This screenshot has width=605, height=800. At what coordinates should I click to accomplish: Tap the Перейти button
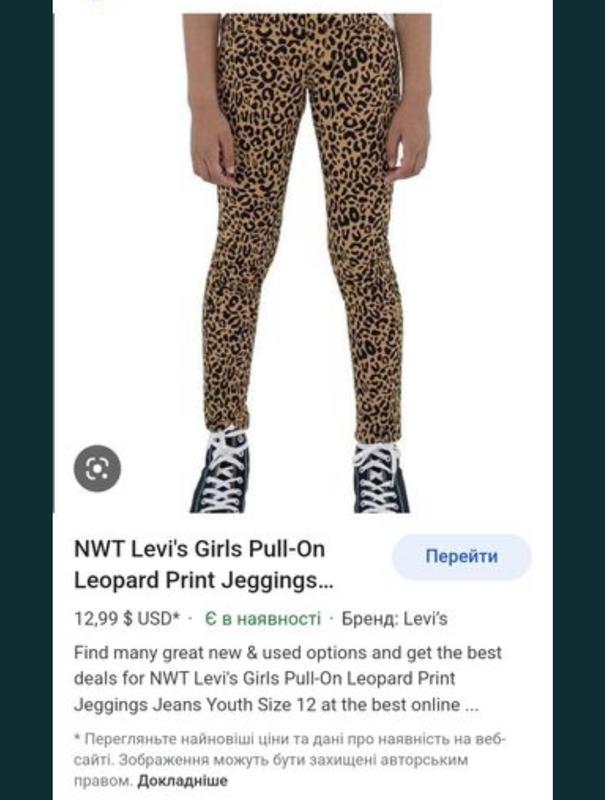click(461, 557)
